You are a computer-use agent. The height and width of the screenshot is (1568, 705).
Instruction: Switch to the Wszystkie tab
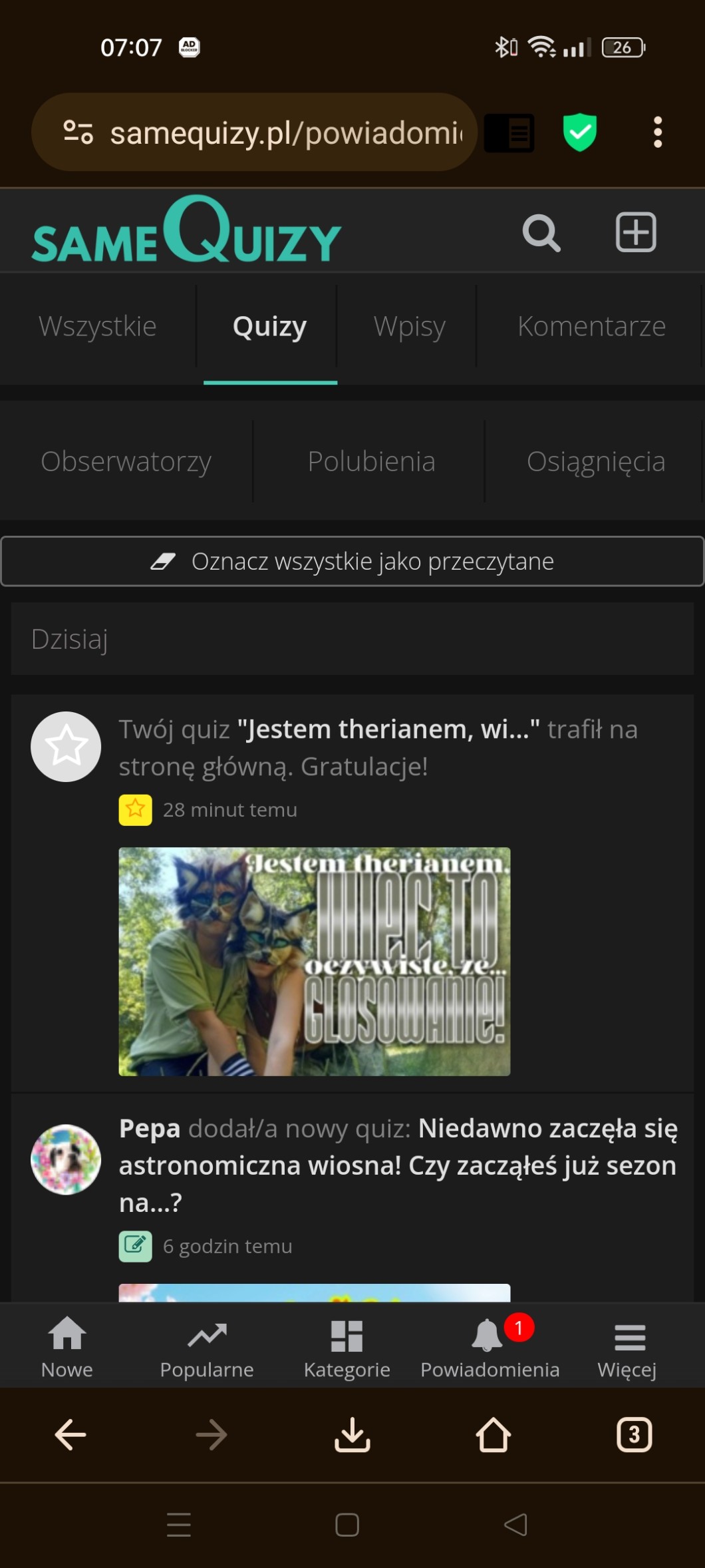point(98,327)
